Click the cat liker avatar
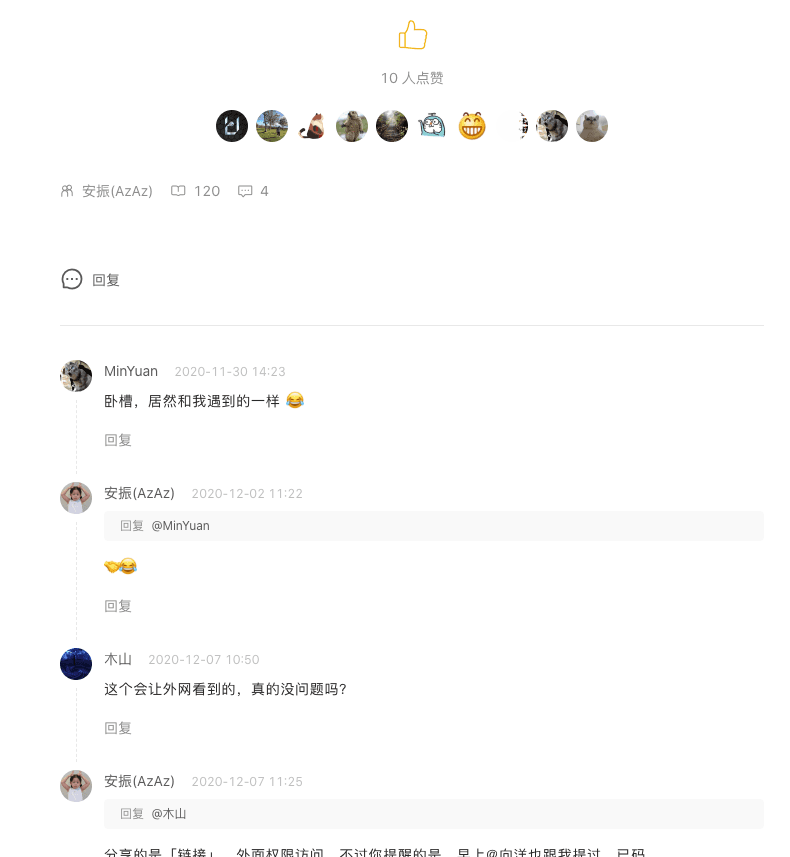The height and width of the screenshot is (857, 790). [311, 126]
